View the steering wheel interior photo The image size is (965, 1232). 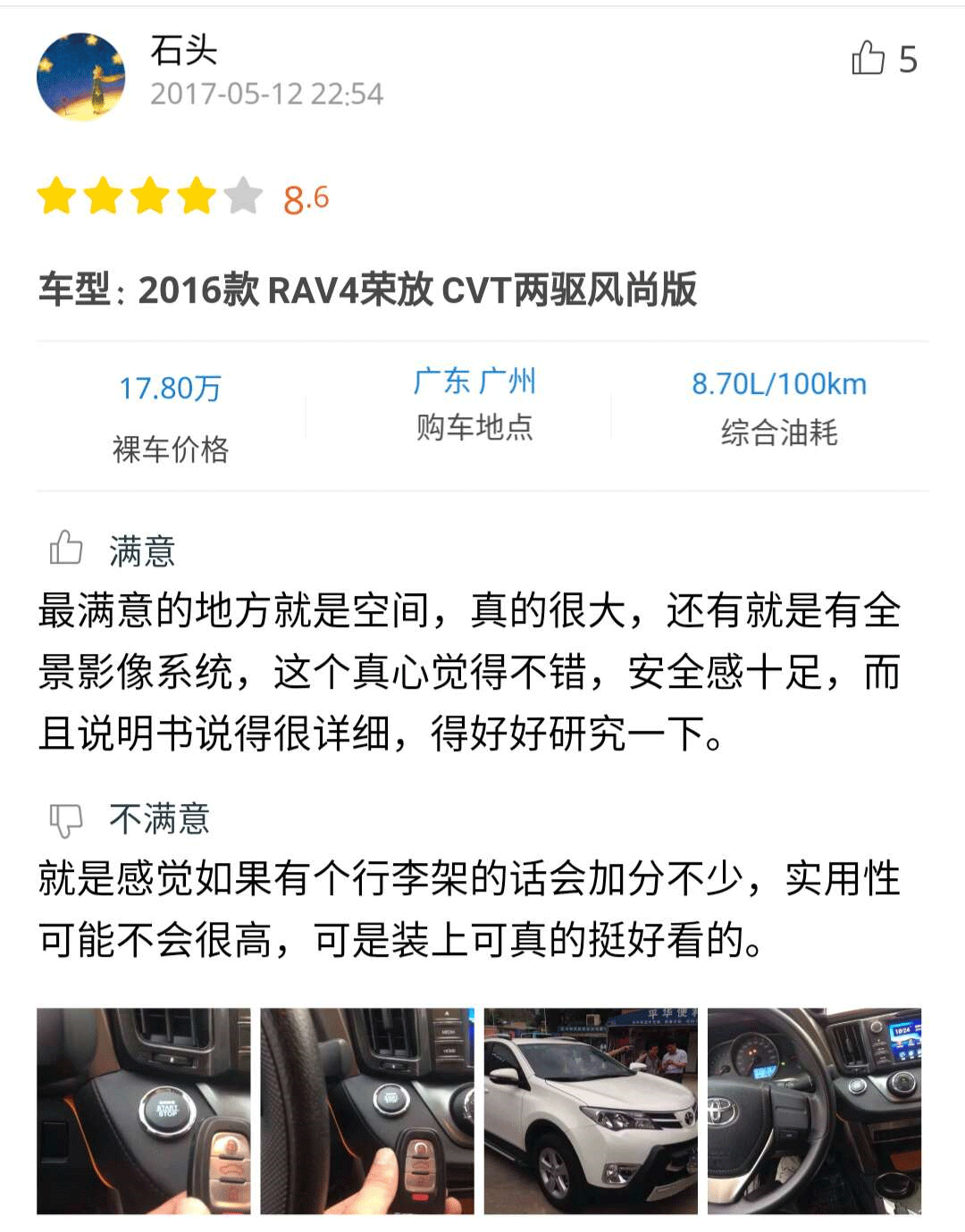coord(814,1110)
